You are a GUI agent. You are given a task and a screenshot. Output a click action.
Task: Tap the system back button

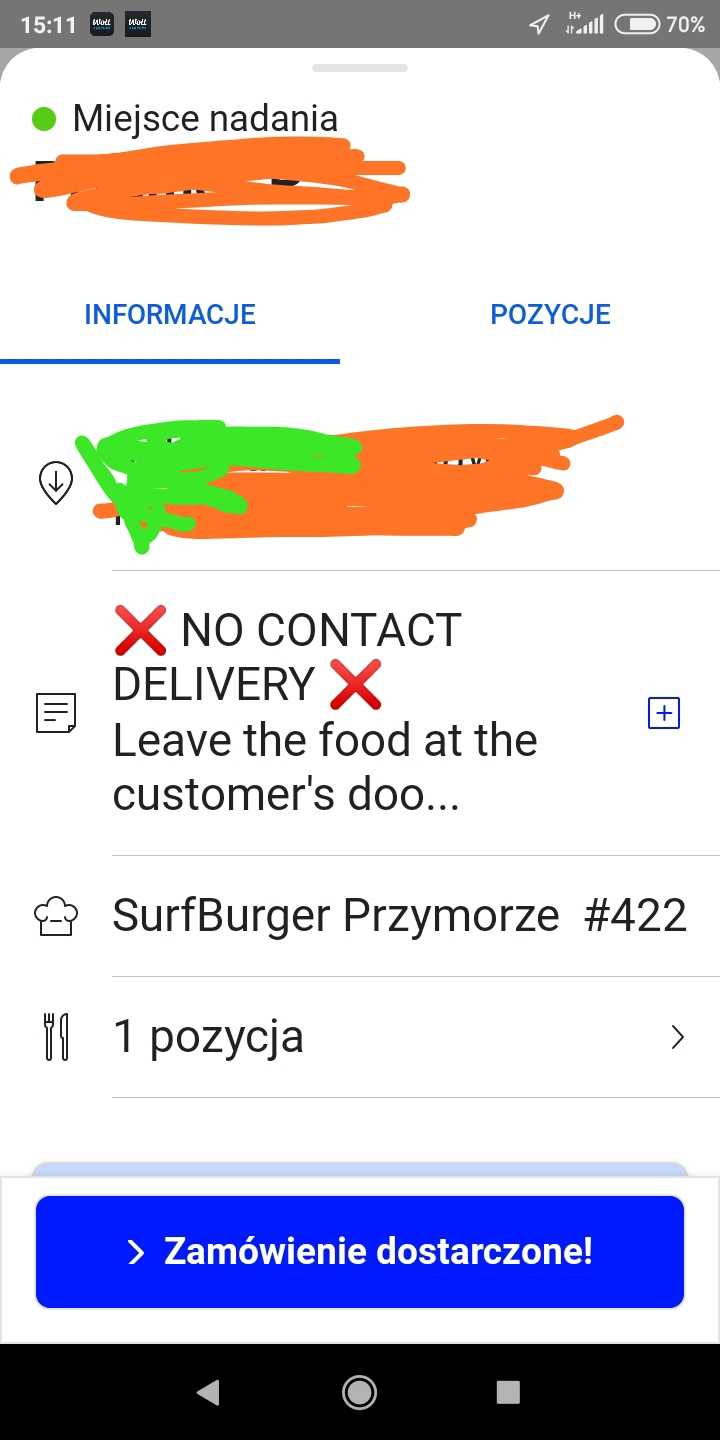[208, 1392]
